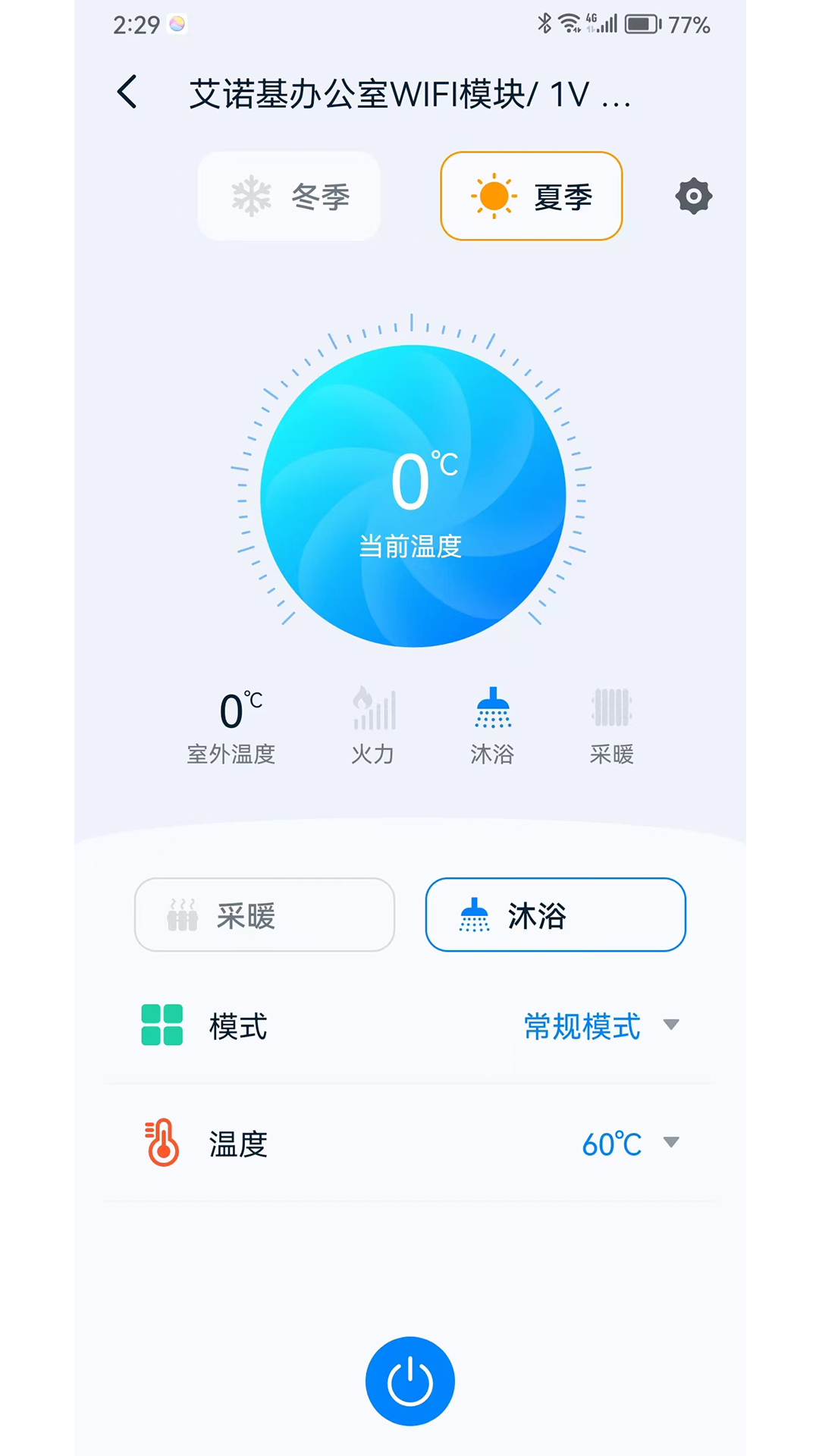Switch to 冬季 winter mode
Viewport: 819px width, 1456px height.
[289, 196]
